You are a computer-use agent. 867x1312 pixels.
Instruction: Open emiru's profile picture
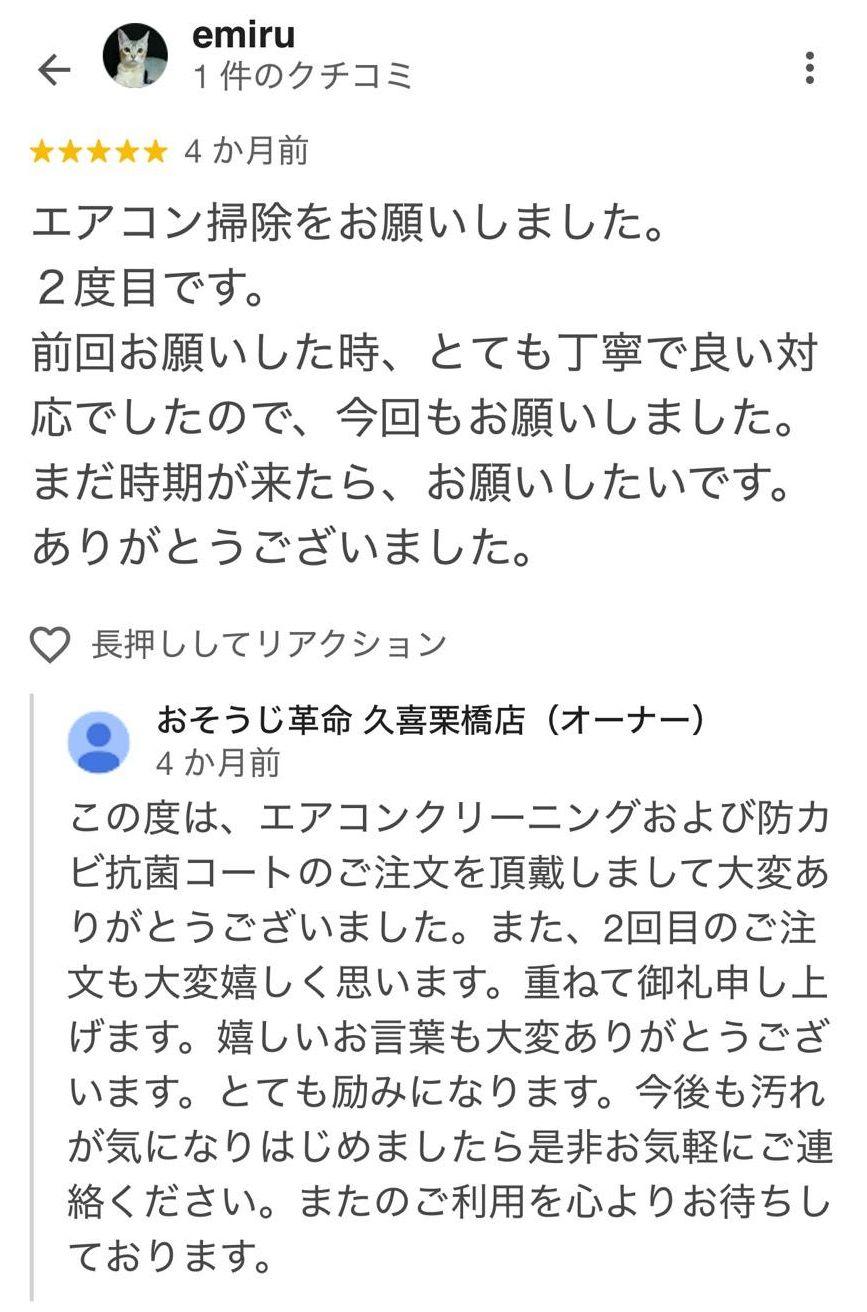(x=135, y=56)
